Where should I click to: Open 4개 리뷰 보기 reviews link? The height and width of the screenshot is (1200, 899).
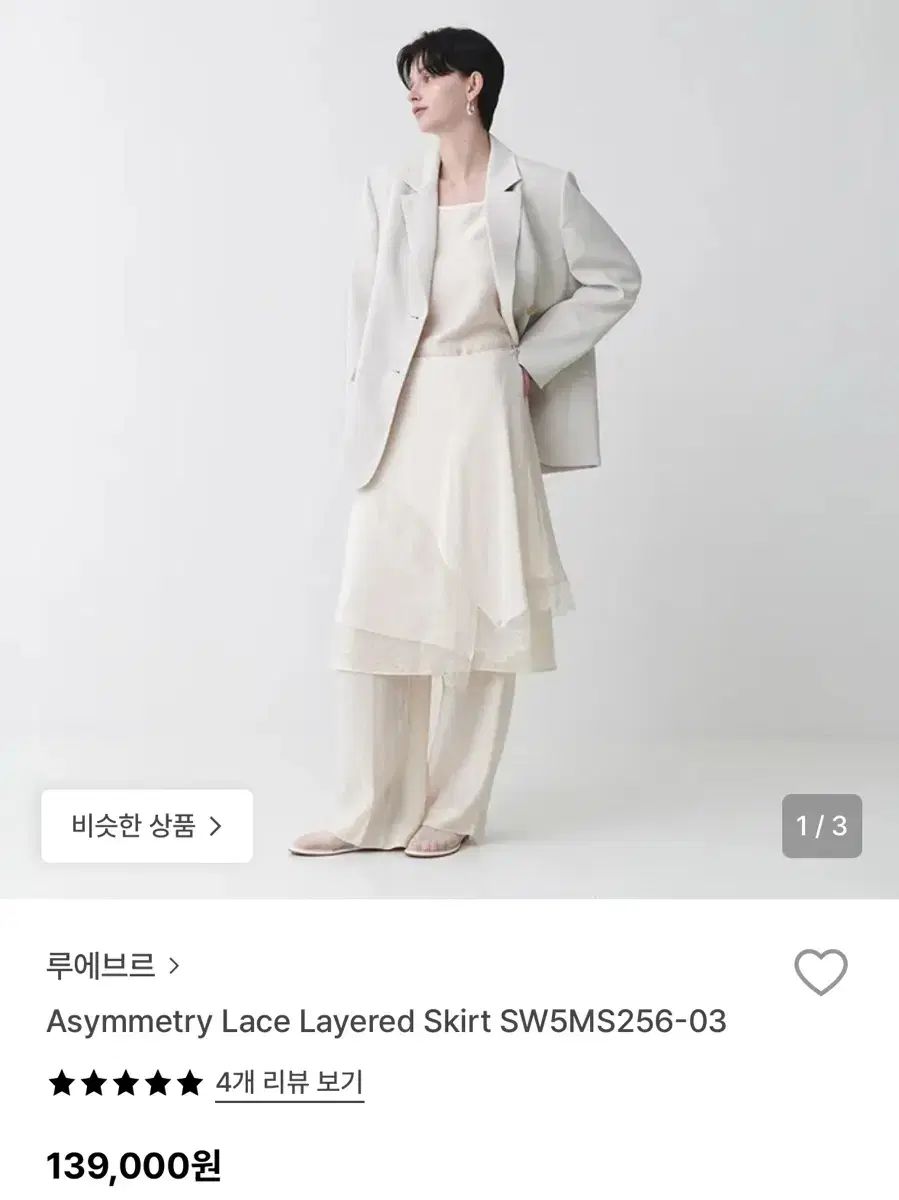[287, 1082]
